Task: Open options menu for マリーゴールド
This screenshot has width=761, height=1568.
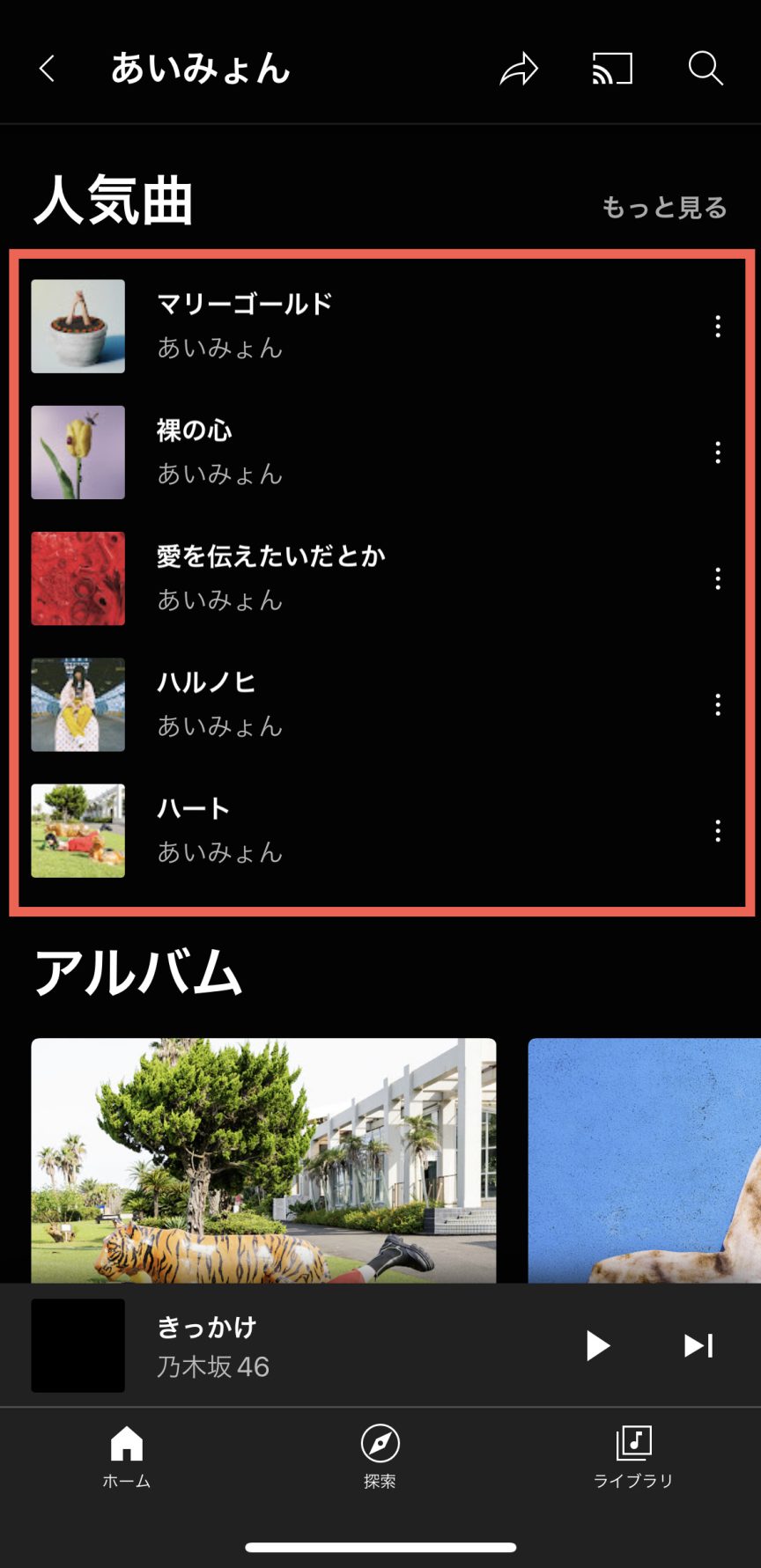Action: tap(717, 328)
